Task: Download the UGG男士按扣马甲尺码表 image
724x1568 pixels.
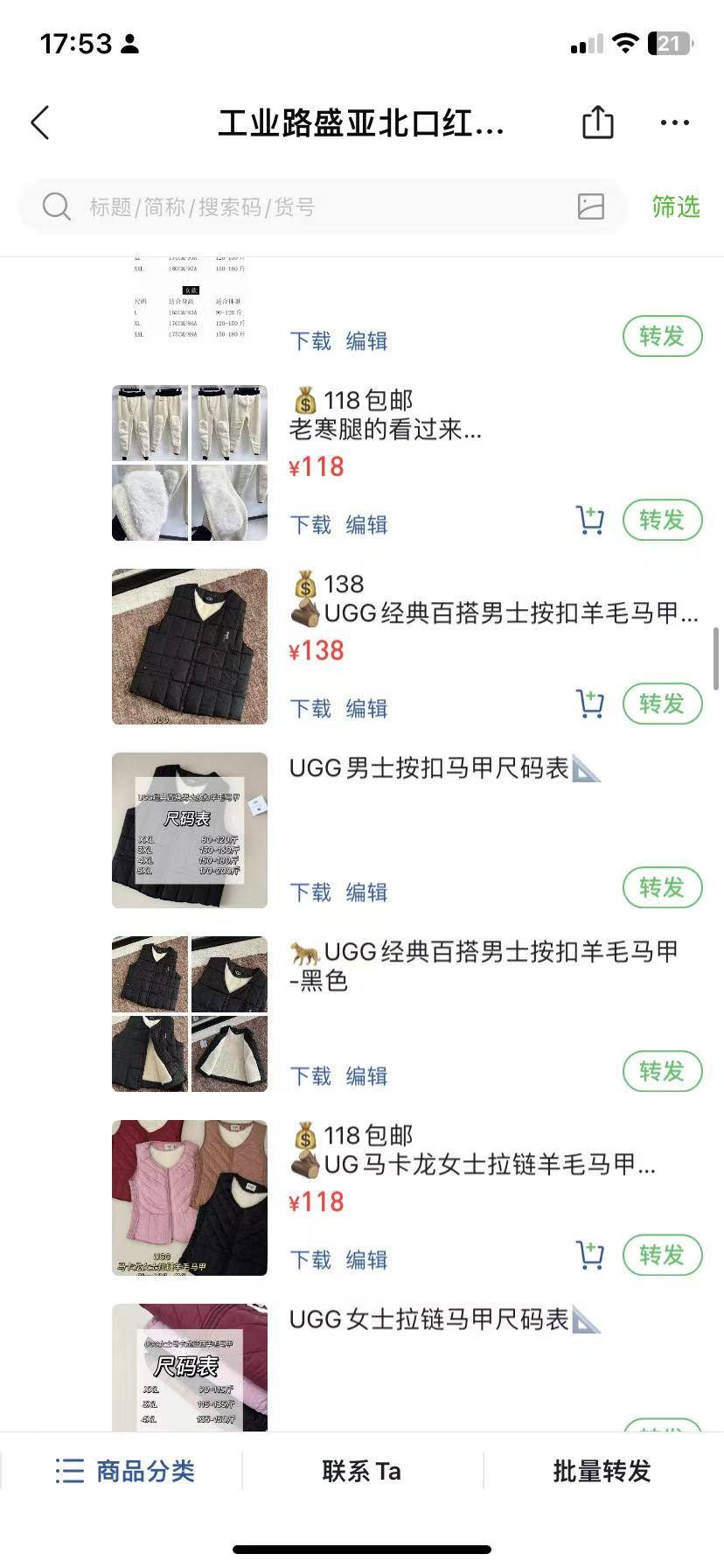Action: (310, 892)
